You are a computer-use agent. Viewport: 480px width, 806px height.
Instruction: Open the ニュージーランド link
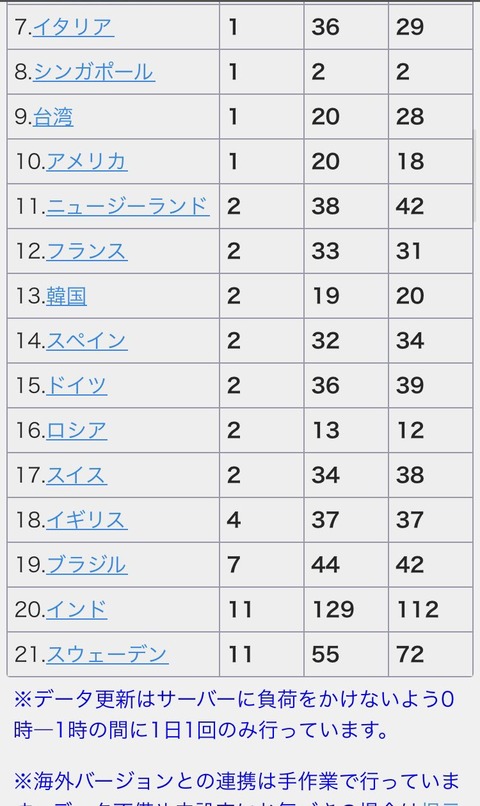point(128,207)
